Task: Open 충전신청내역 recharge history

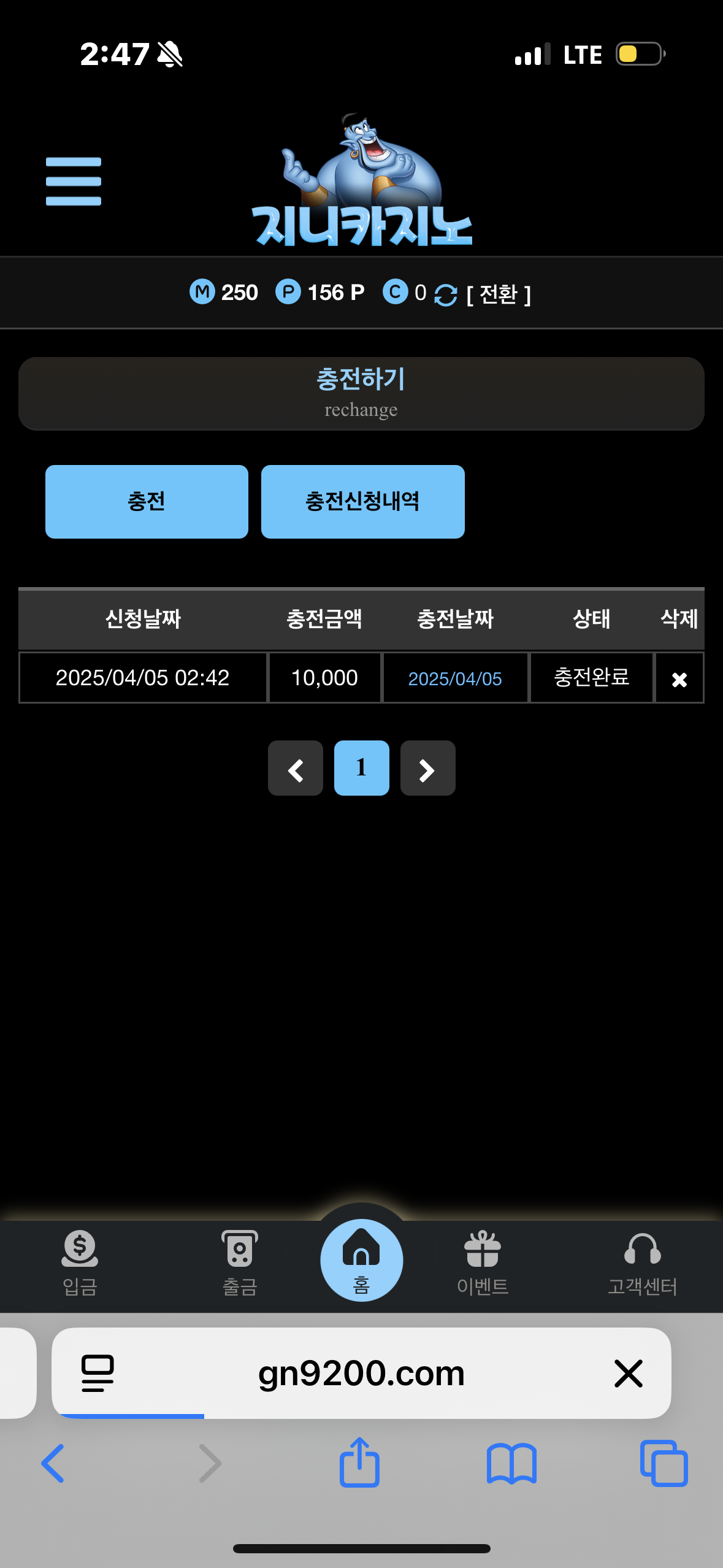Action: tap(362, 501)
